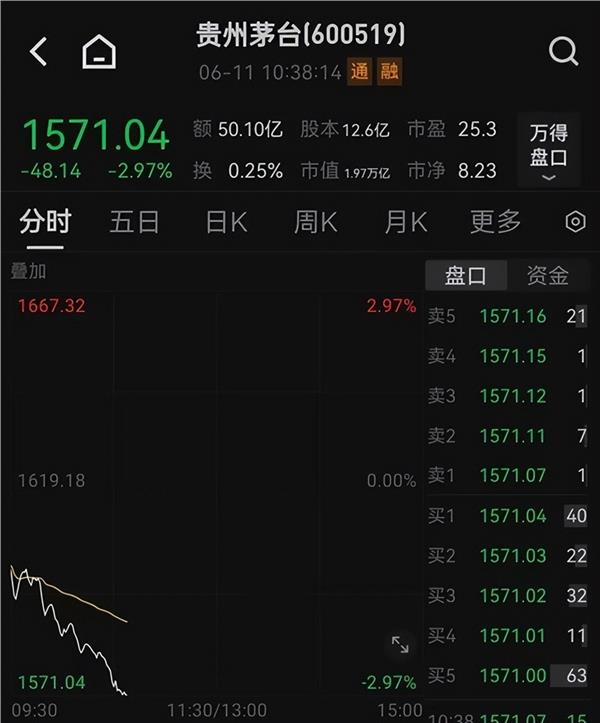Open the home icon
The width and height of the screenshot is (600, 723).
(98, 51)
